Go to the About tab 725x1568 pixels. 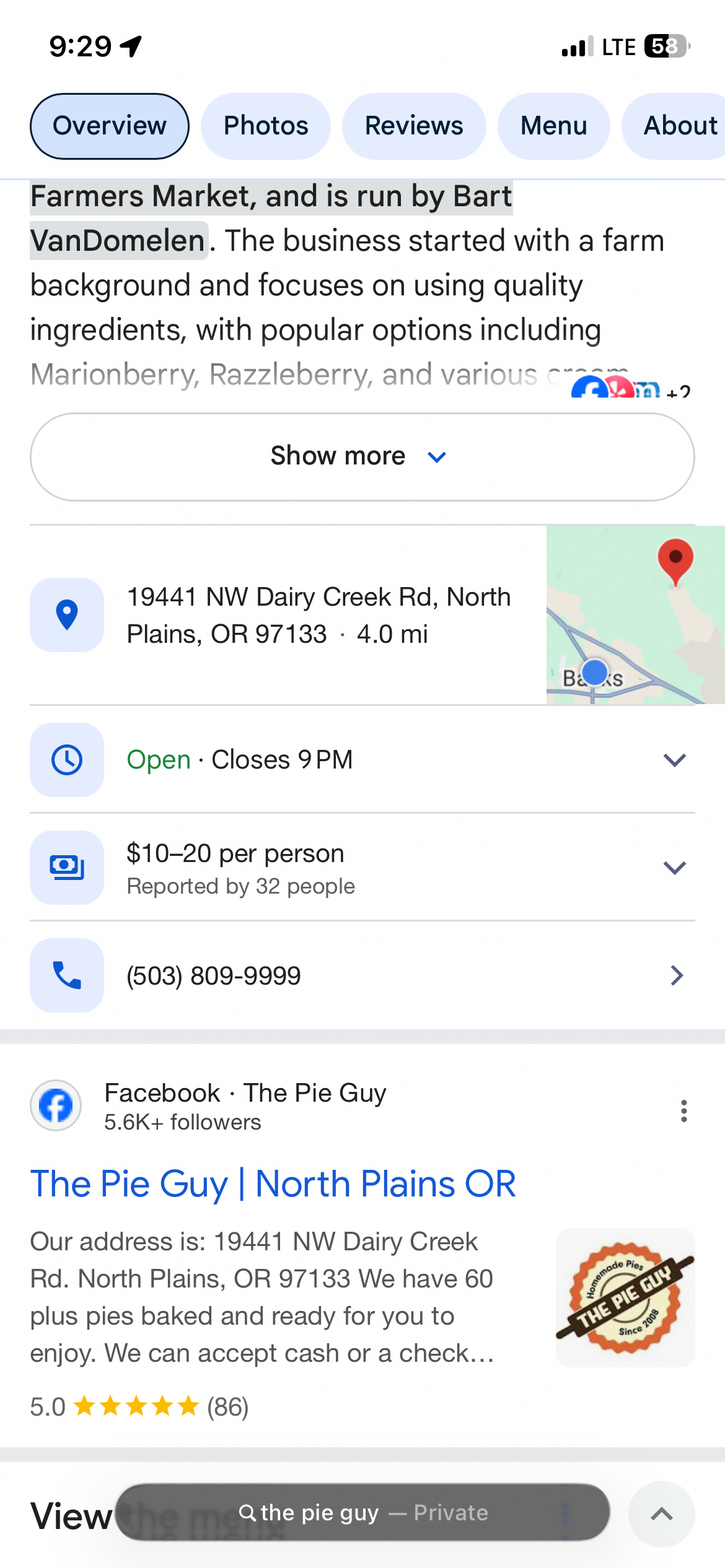coord(680,126)
